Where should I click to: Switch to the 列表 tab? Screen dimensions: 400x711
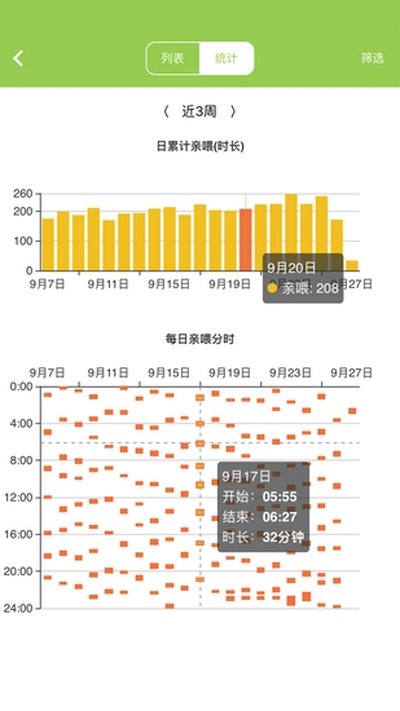tap(172, 58)
